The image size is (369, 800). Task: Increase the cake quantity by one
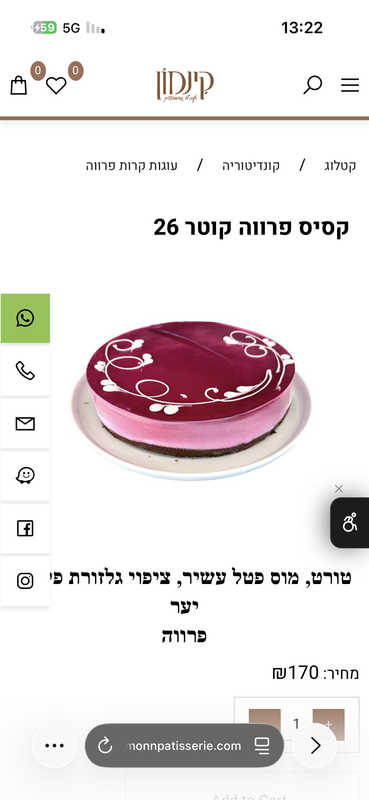[328, 724]
